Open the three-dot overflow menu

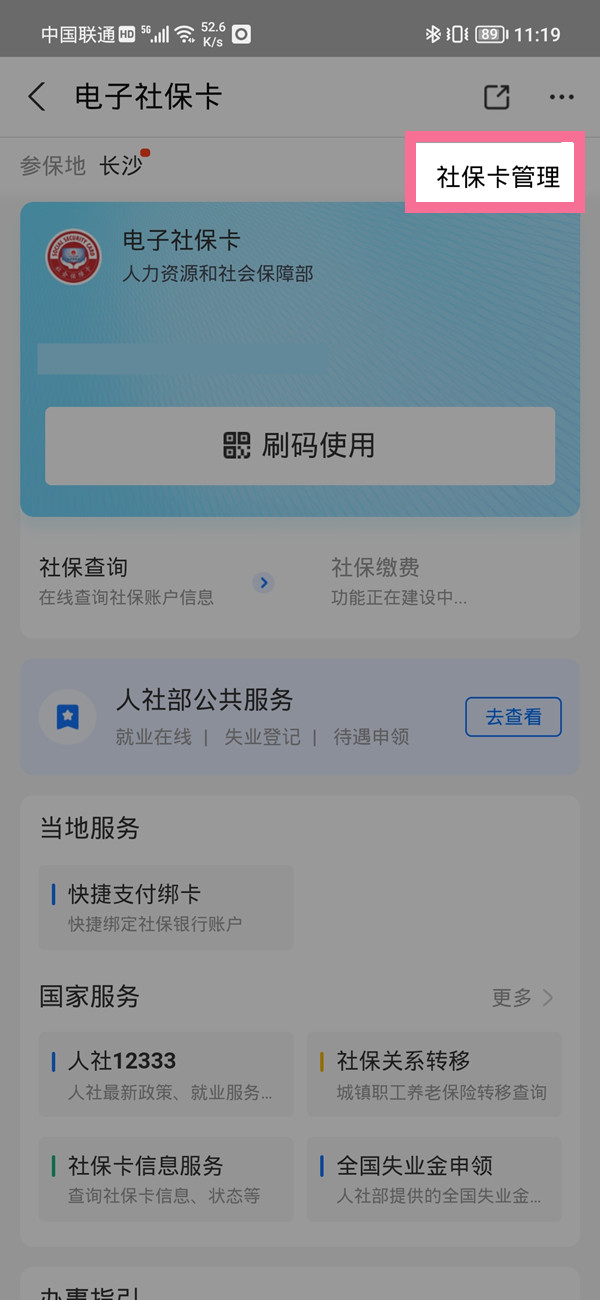(x=562, y=97)
